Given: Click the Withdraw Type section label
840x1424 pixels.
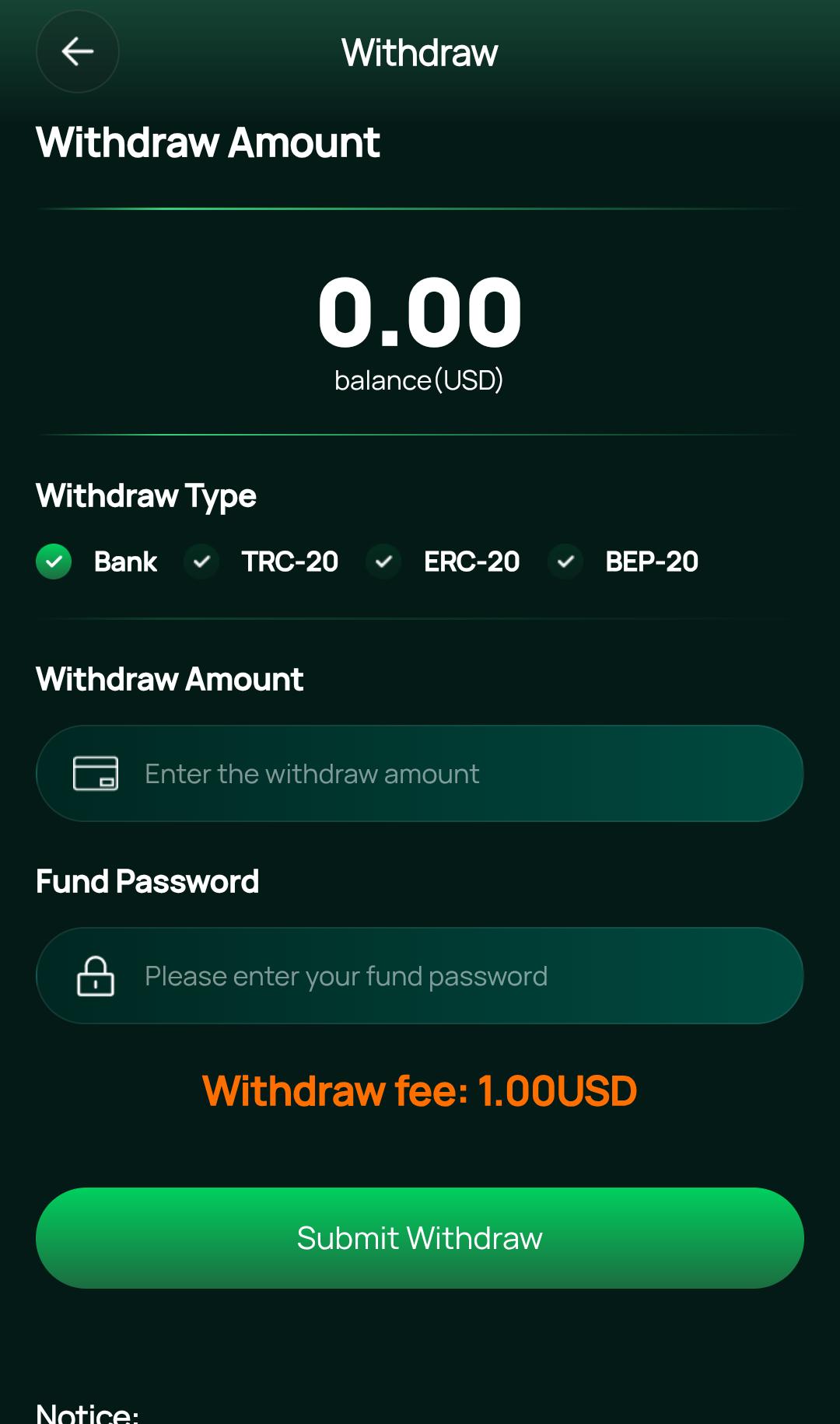Looking at the screenshot, I should click(145, 496).
